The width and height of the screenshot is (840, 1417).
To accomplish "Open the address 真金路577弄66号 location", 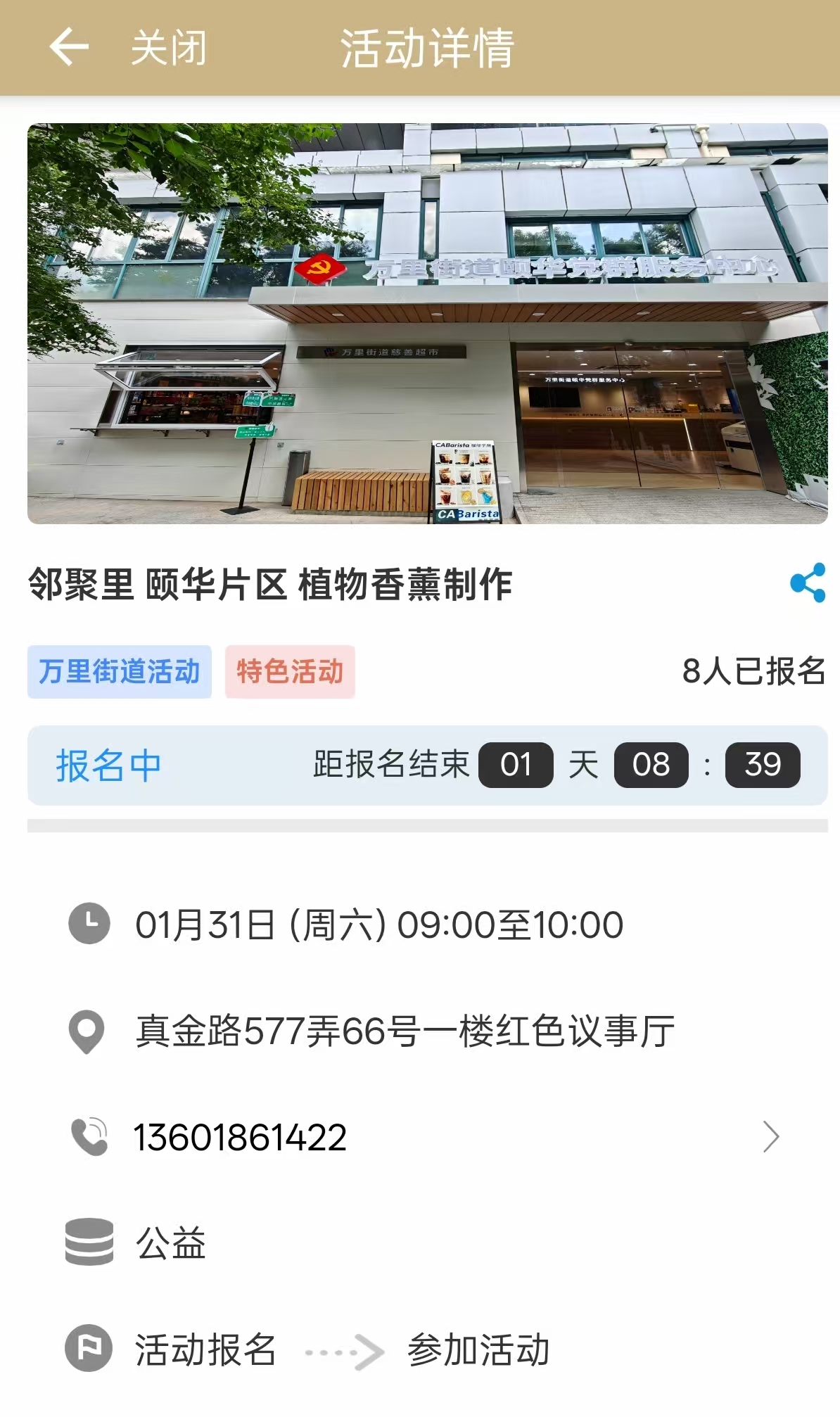I will pyautogui.click(x=405, y=1031).
